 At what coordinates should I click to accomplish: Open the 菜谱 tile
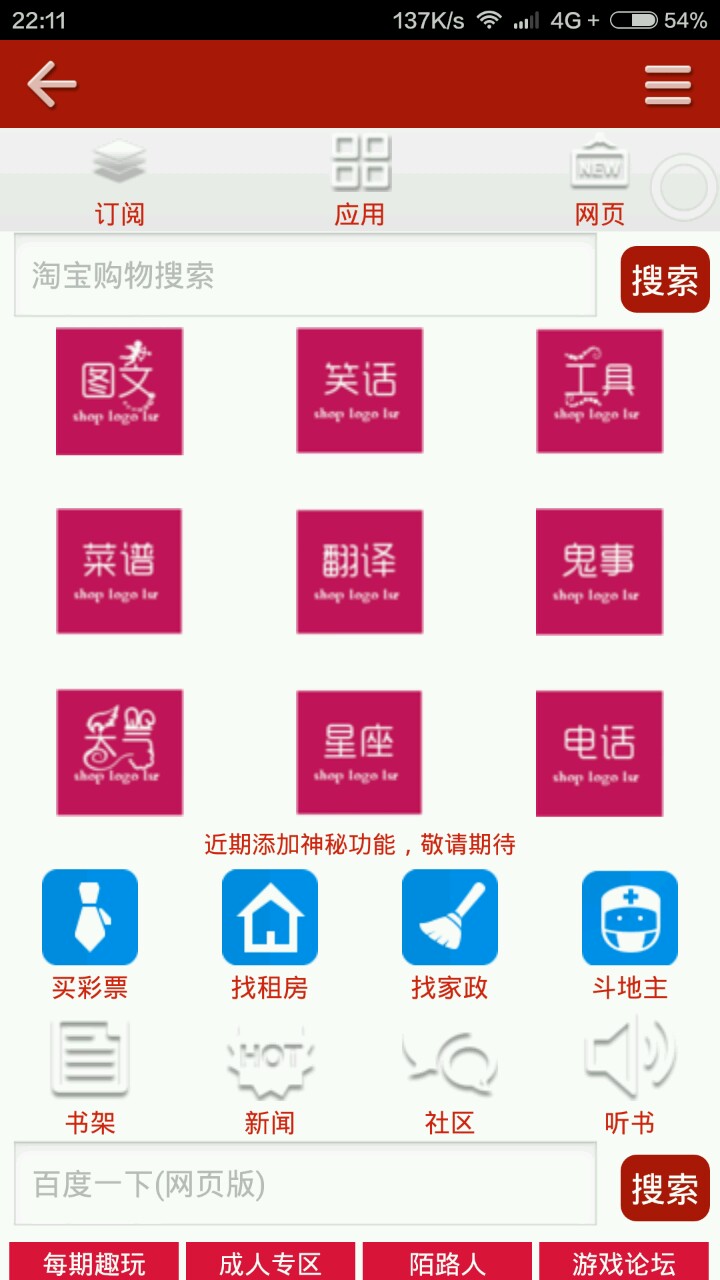pyautogui.click(x=119, y=571)
